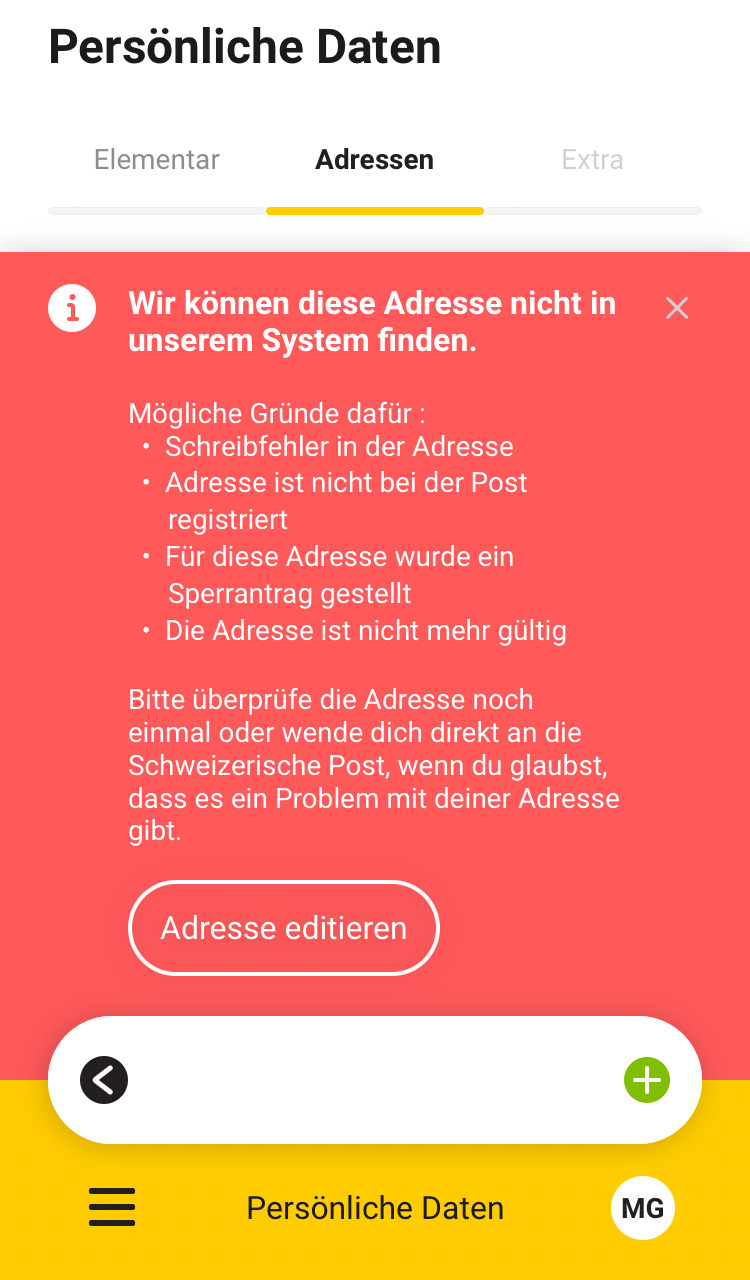Dismiss the address-not-found error banner
Viewport: 750px width, 1280px height.
(x=677, y=308)
